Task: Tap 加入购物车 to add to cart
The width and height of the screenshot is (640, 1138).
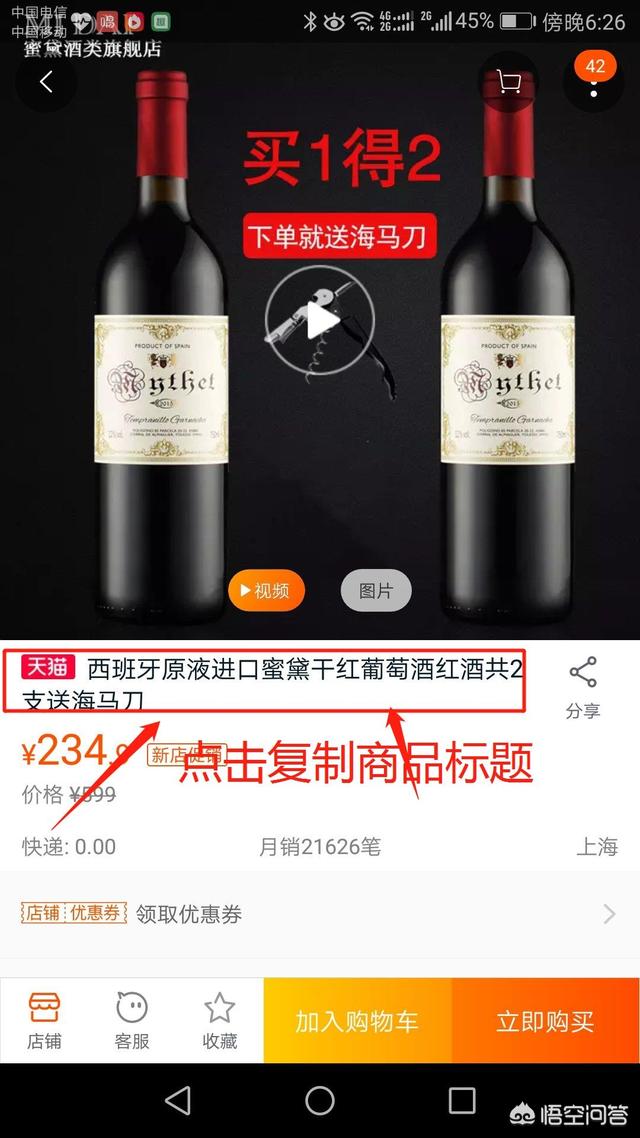Action: 357,1021
